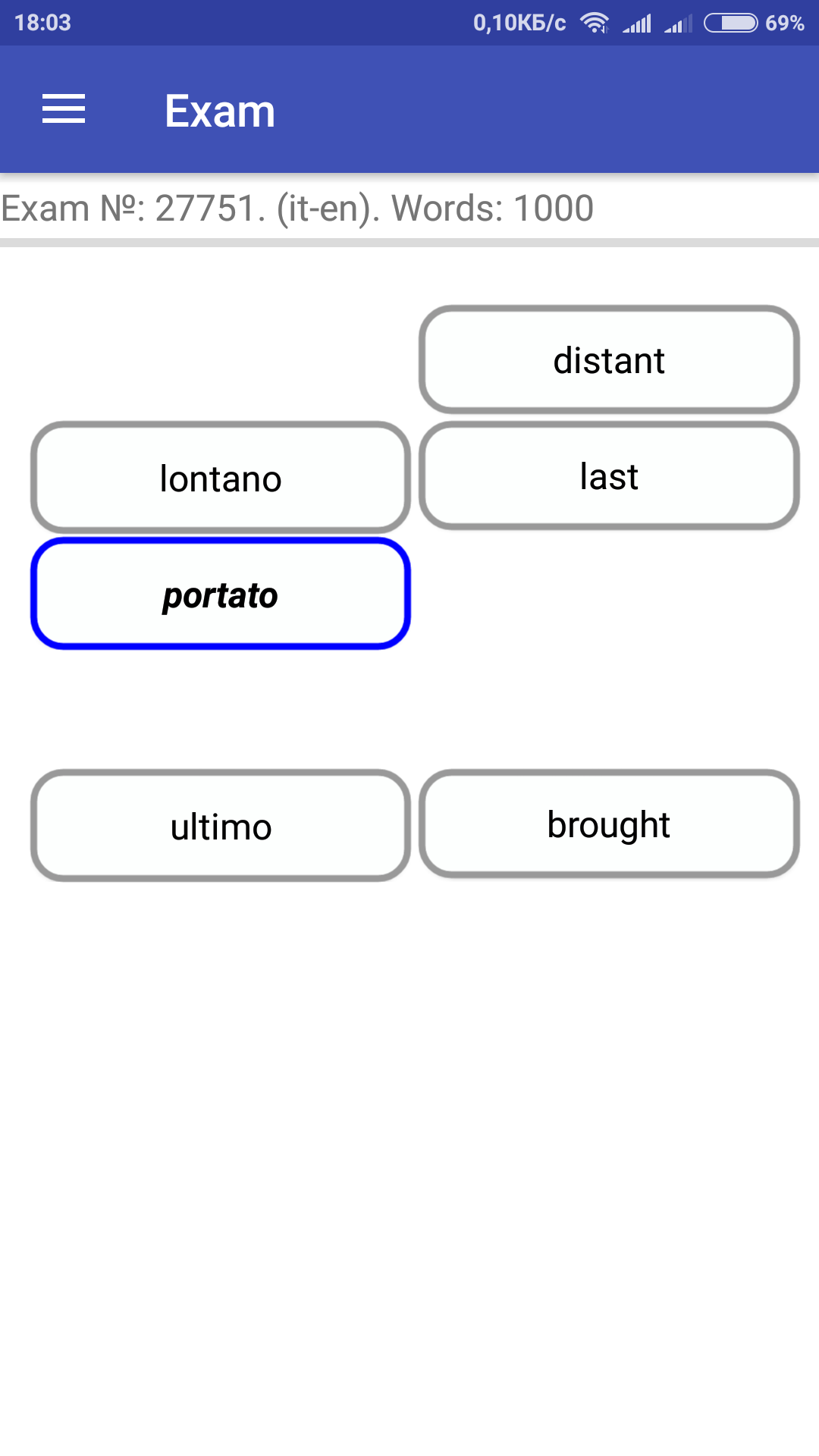Open the hamburger navigation menu
Image resolution: width=819 pixels, height=1456 pixels.
(x=64, y=109)
